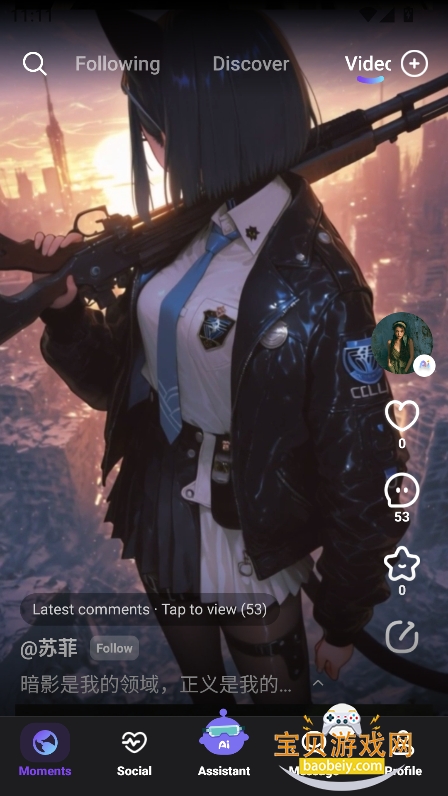View latest comments (53)
This screenshot has height=796, width=448.
pos(150,609)
